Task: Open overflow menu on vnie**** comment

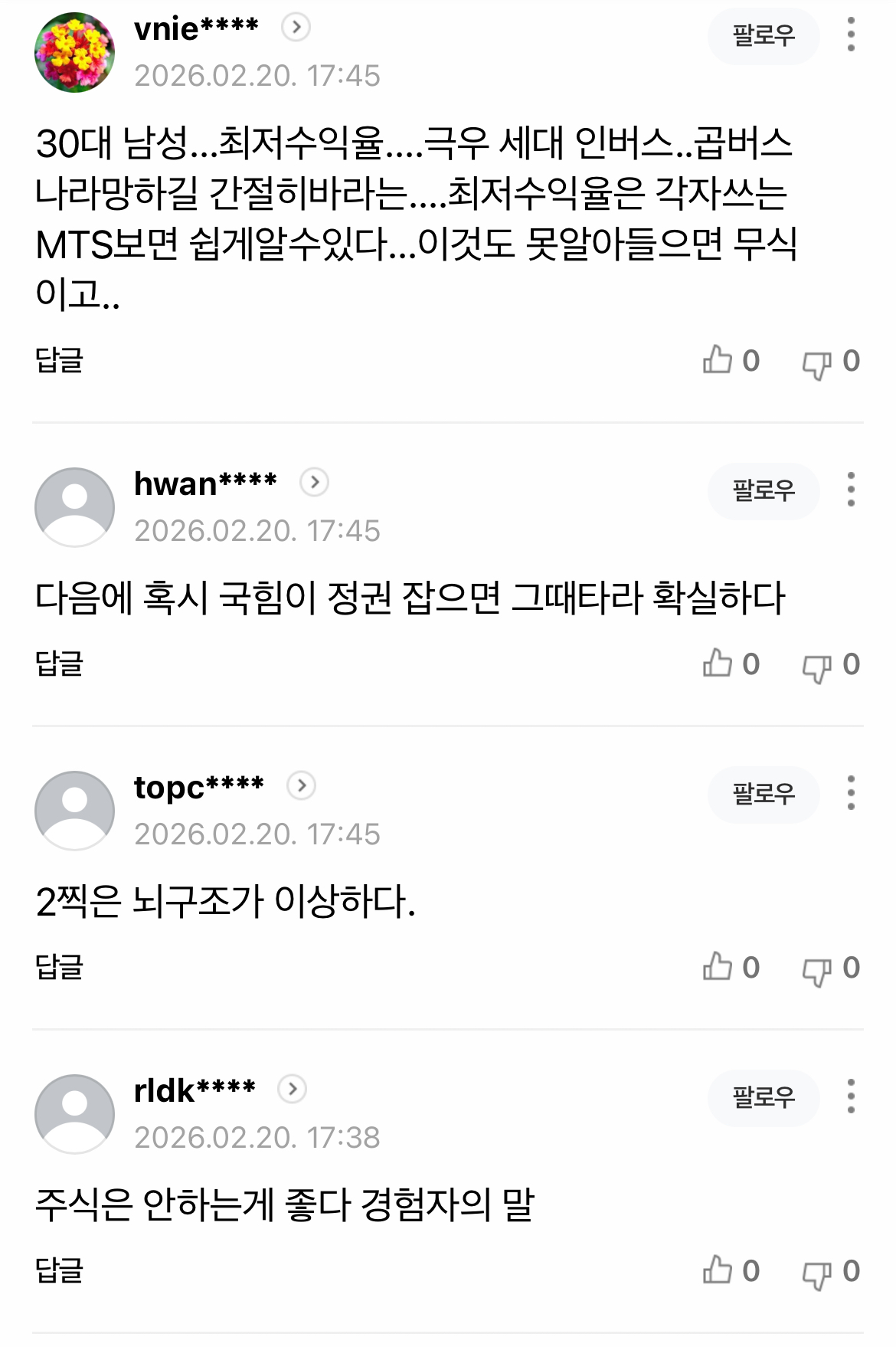Action: click(x=850, y=35)
